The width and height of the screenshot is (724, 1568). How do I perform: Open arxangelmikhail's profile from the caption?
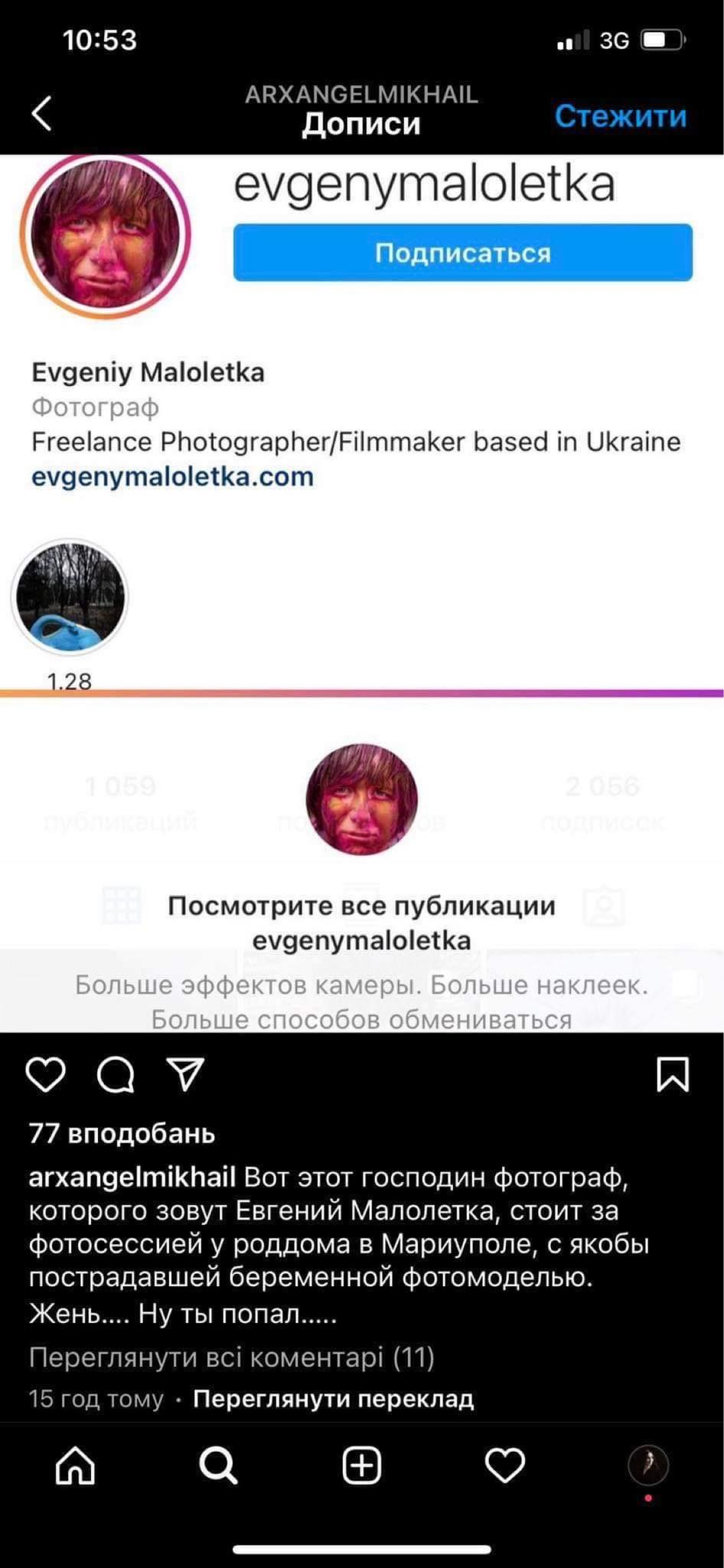click(x=132, y=1177)
